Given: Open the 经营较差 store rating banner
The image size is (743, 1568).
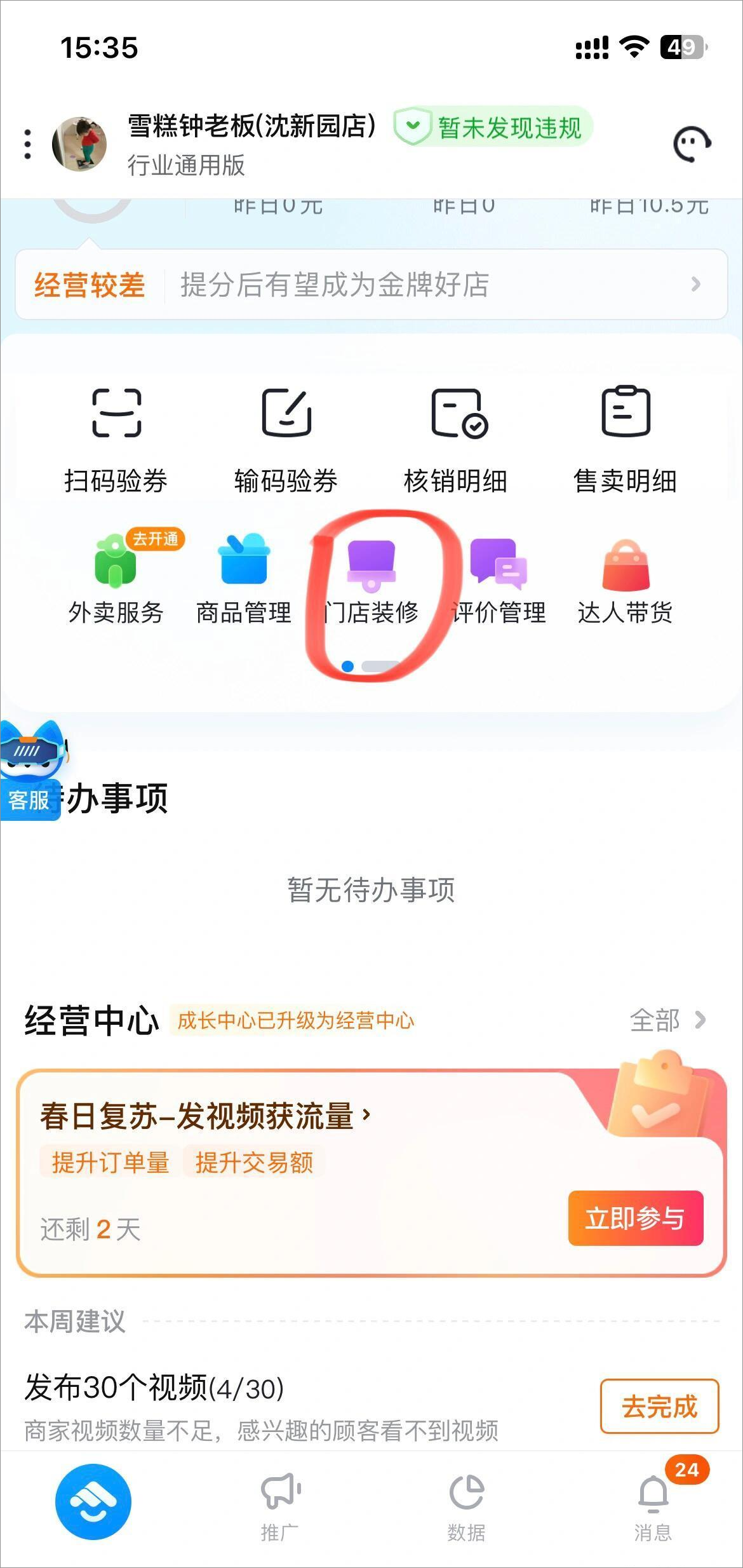Looking at the screenshot, I should [371, 285].
